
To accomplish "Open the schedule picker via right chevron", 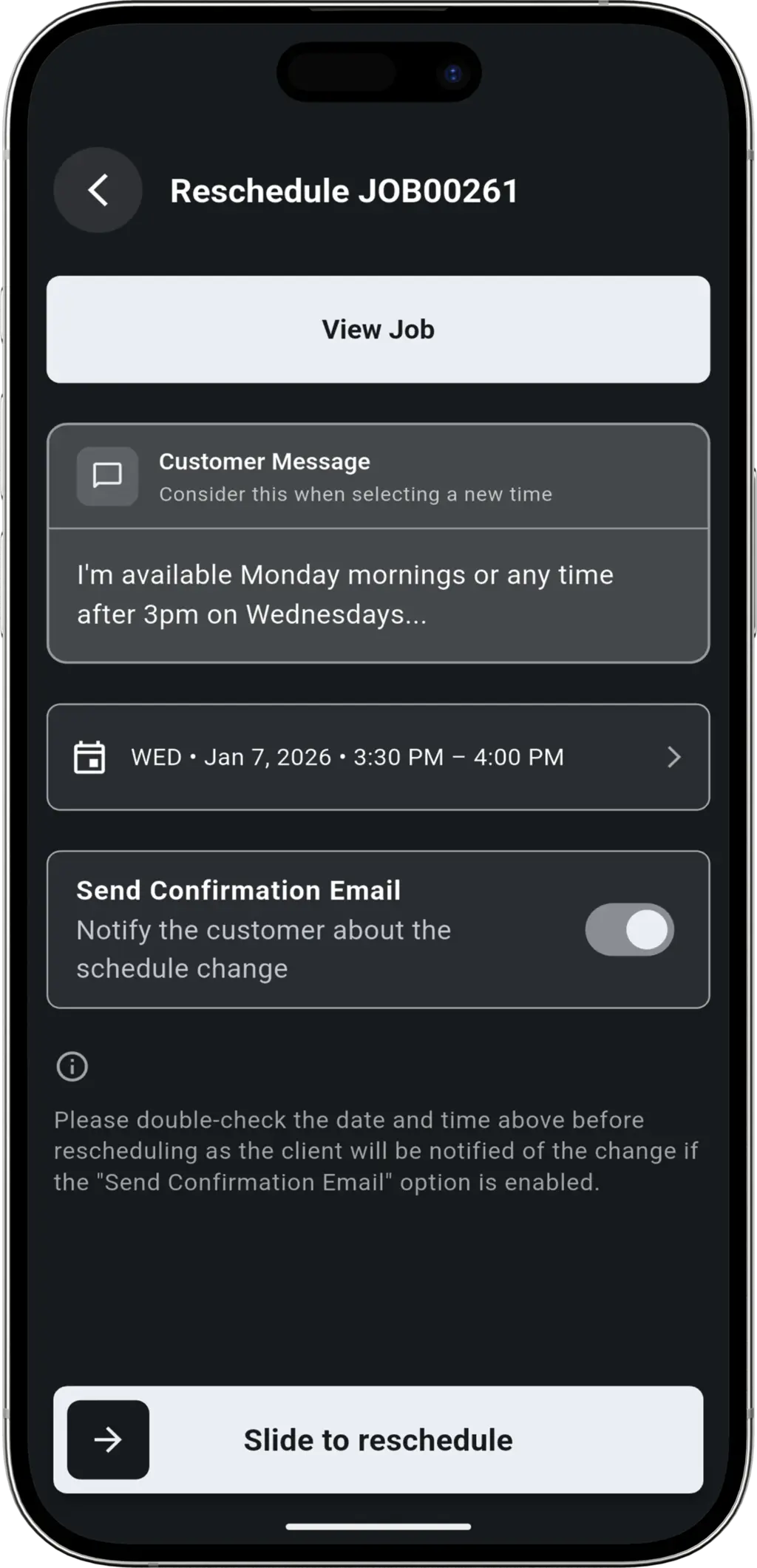I will (673, 756).
